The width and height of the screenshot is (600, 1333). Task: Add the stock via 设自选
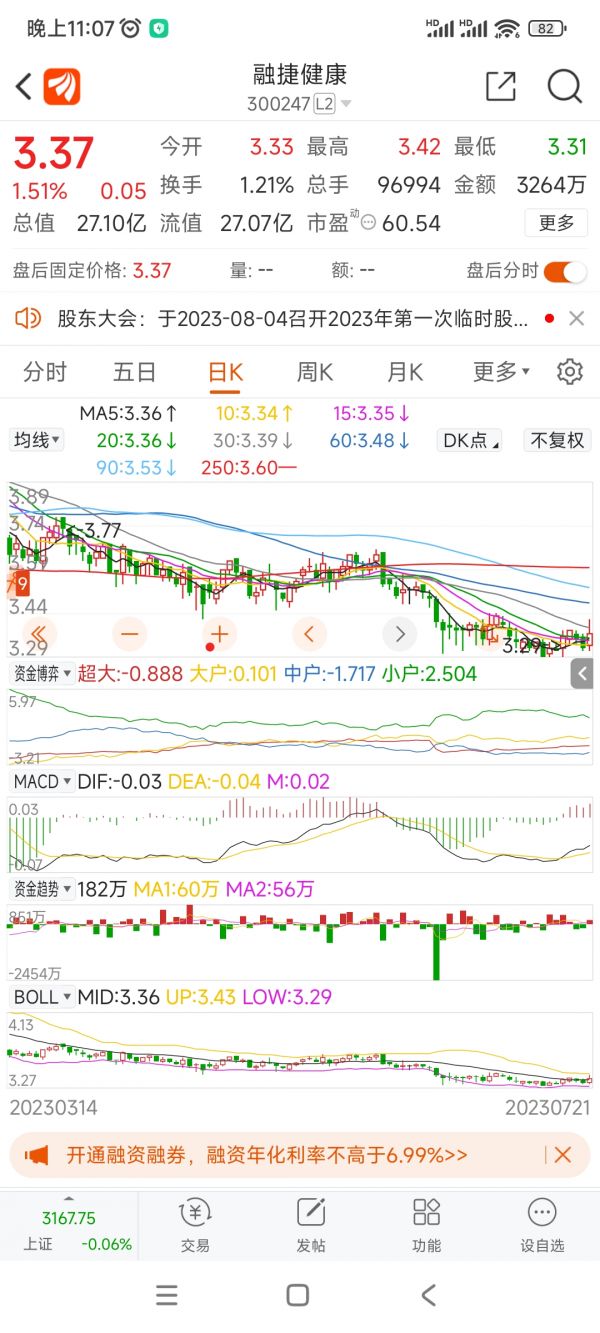tap(542, 1224)
